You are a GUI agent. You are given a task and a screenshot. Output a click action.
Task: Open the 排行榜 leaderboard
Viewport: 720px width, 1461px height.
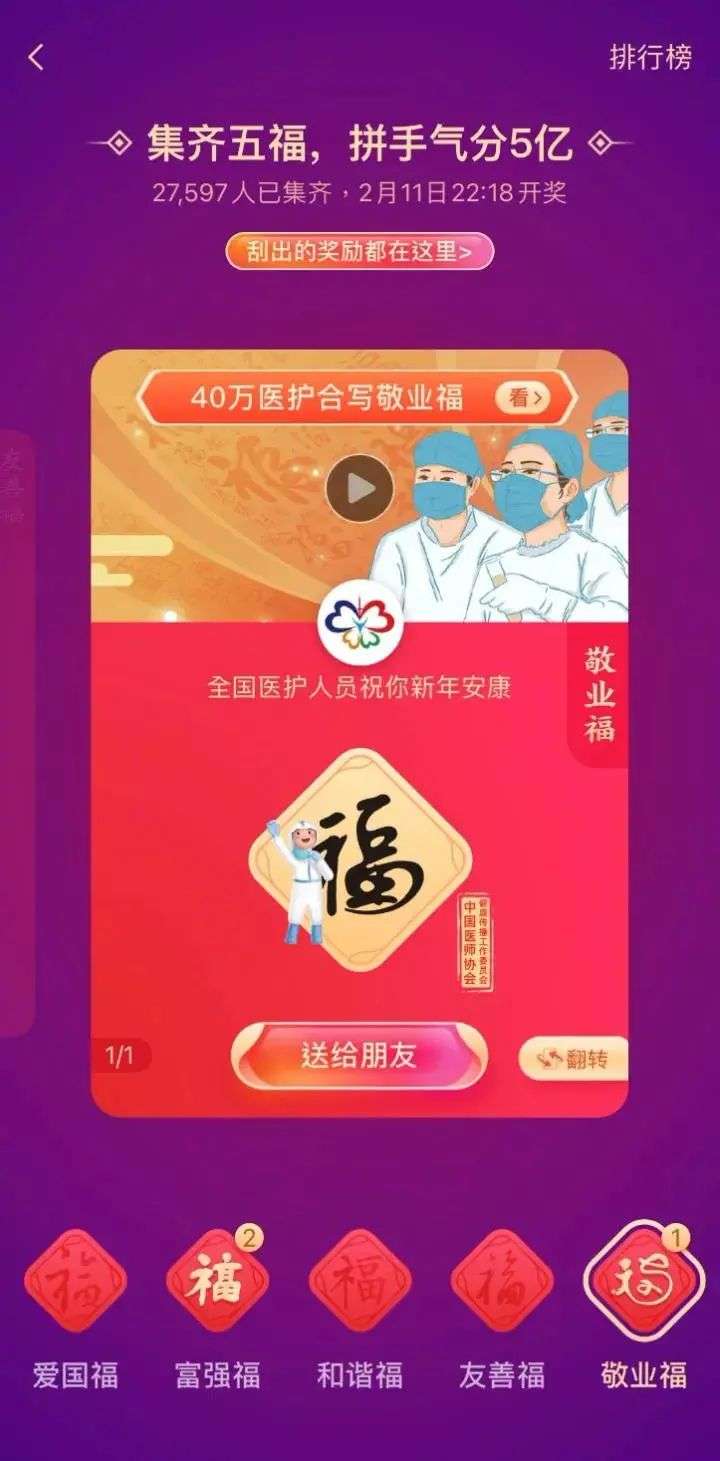pyautogui.click(x=650, y=57)
